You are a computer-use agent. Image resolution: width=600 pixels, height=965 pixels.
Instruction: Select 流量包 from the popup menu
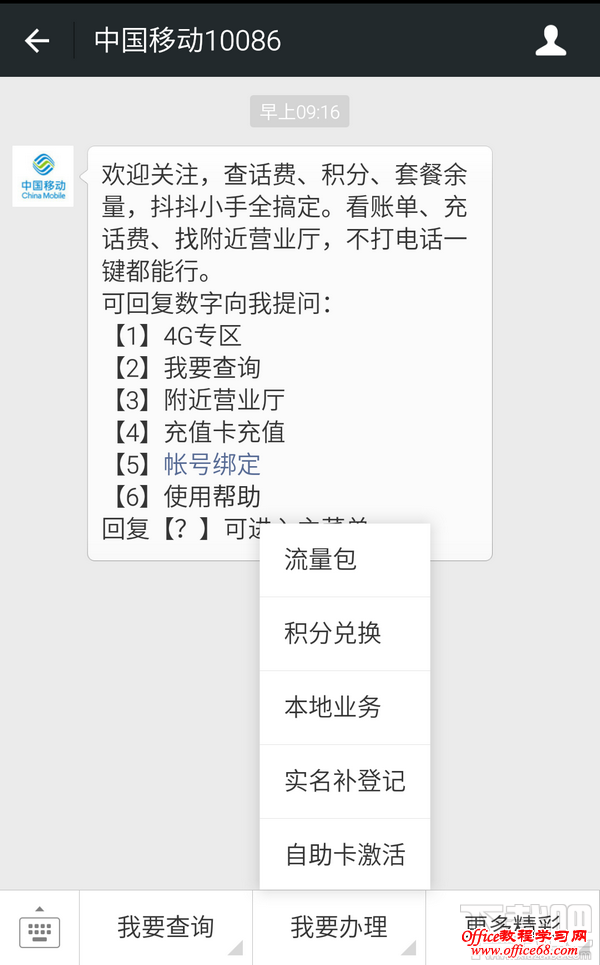(345, 560)
